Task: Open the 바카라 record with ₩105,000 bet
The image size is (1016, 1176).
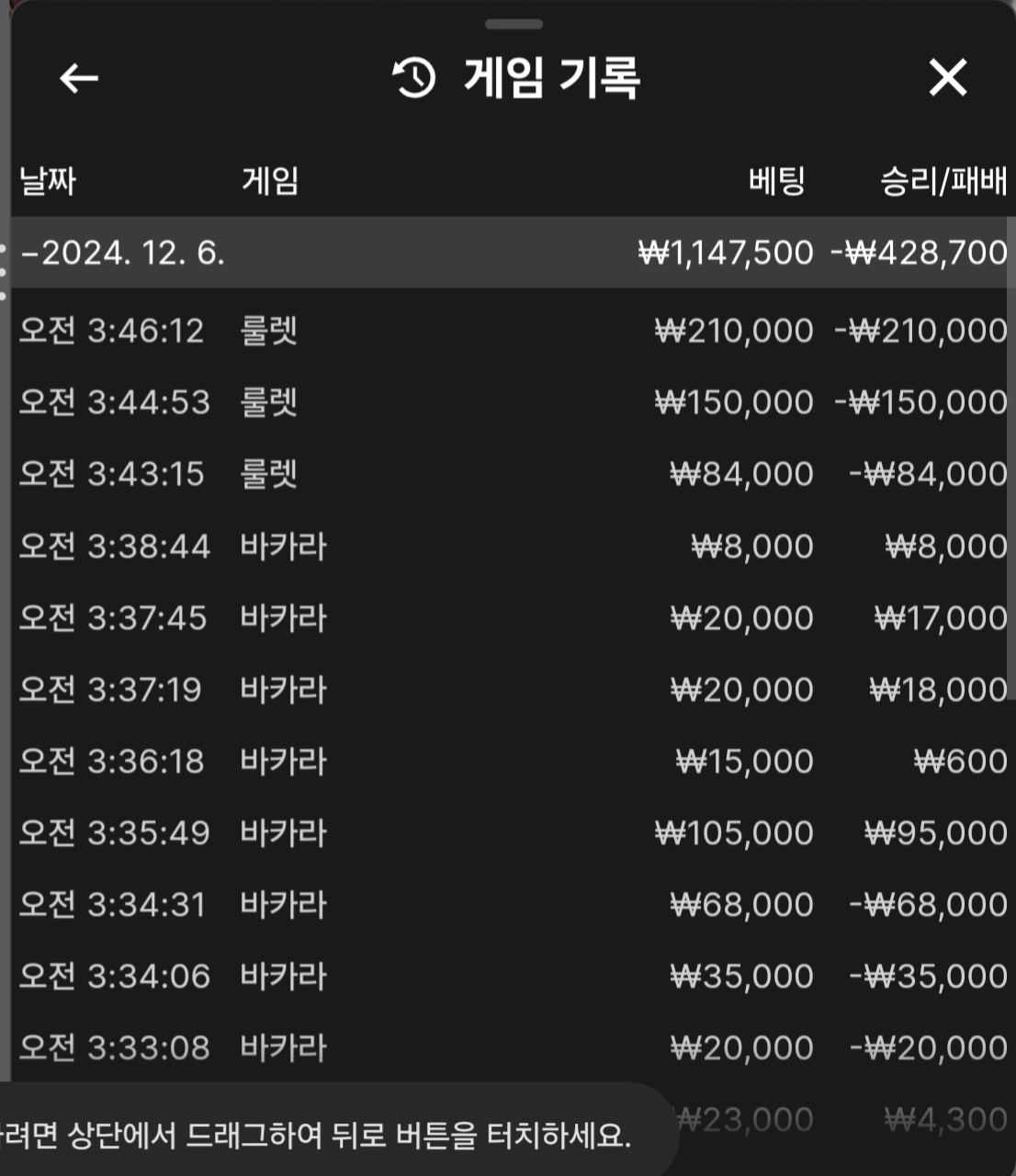Action: (x=510, y=833)
